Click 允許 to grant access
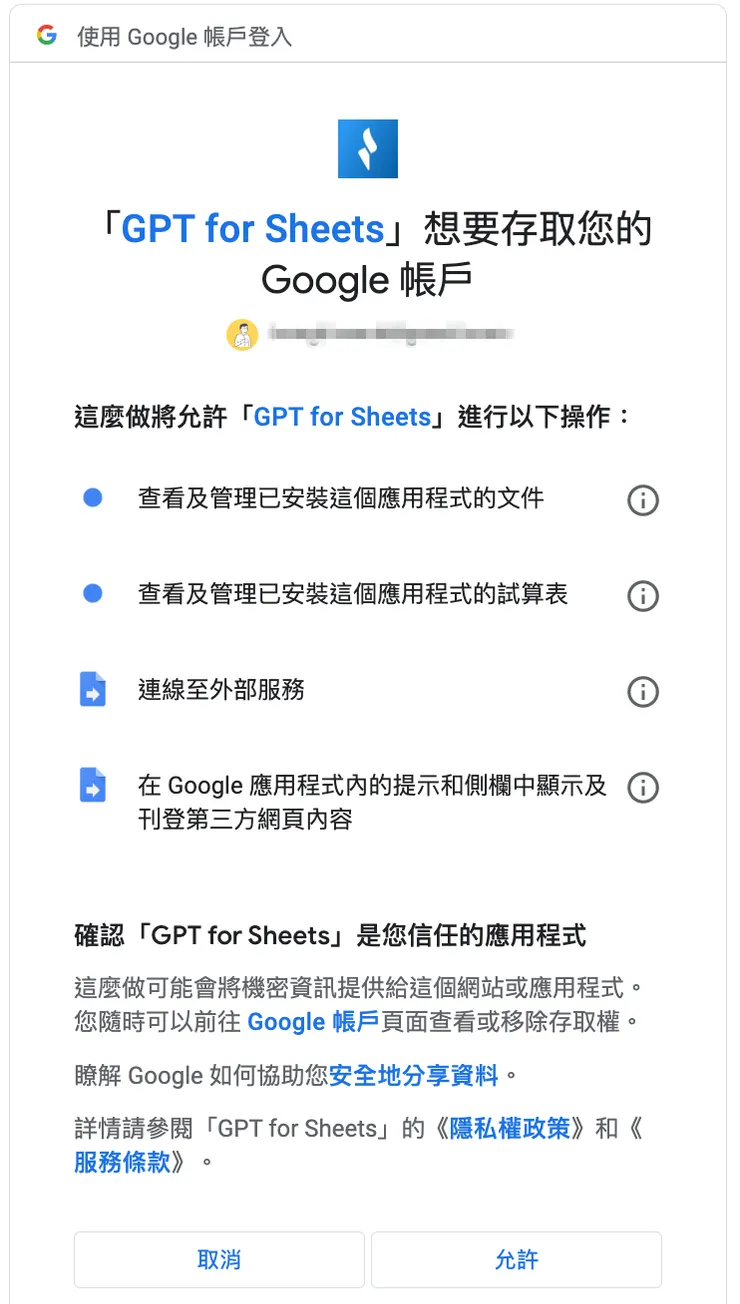This screenshot has width=740, height=1304. click(516, 1260)
